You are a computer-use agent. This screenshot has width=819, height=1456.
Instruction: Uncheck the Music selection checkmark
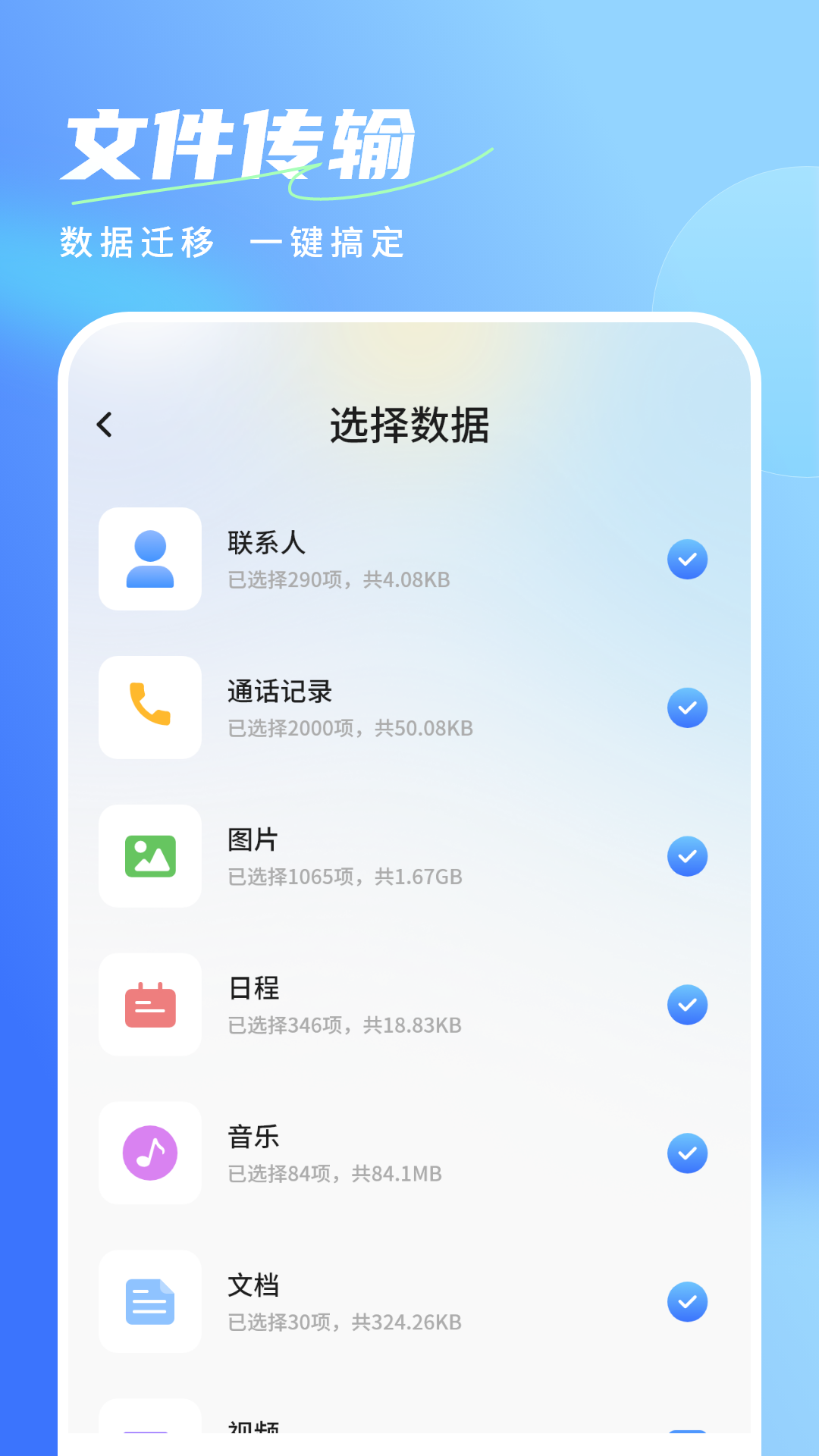tap(687, 1153)
